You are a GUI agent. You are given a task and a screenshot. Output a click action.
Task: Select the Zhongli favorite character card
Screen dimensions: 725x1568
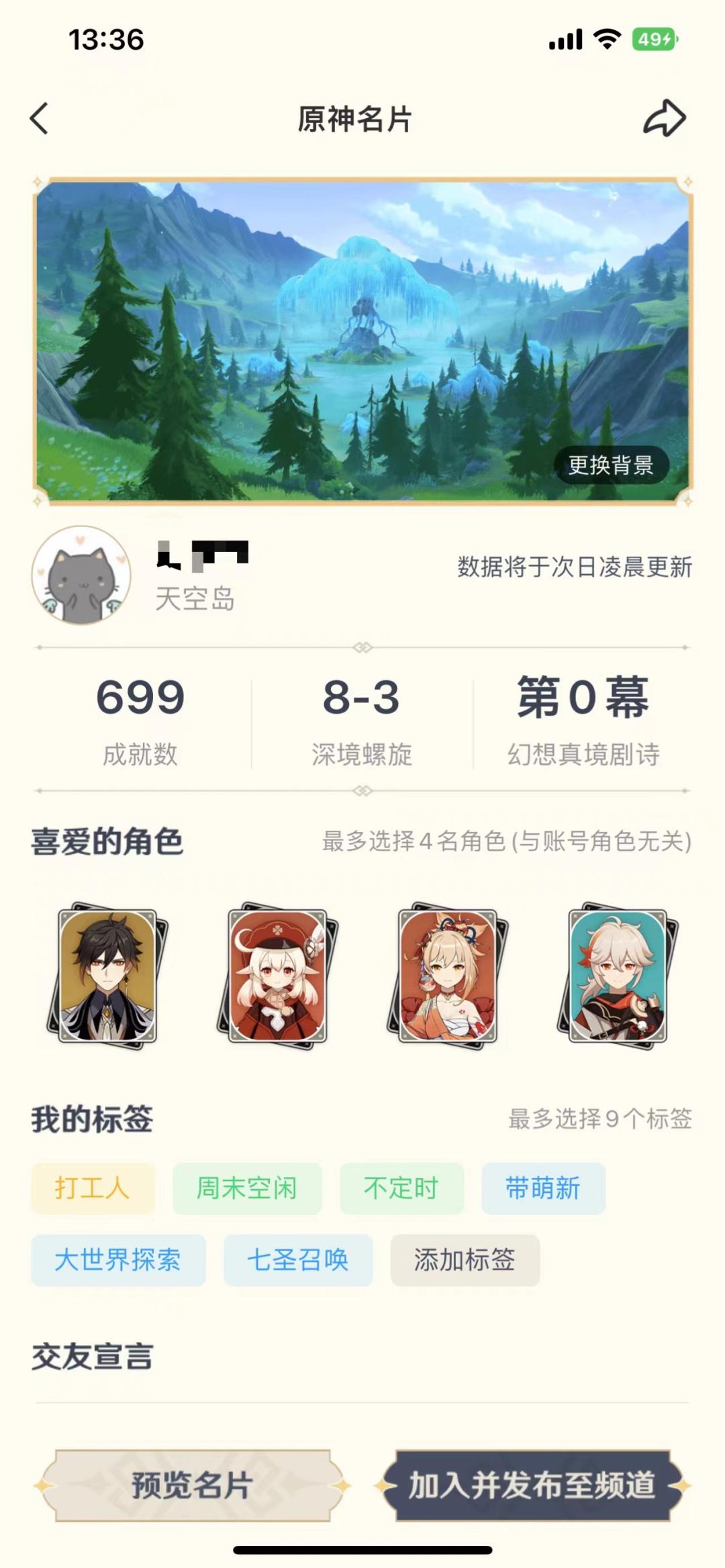tap(108, 976)
